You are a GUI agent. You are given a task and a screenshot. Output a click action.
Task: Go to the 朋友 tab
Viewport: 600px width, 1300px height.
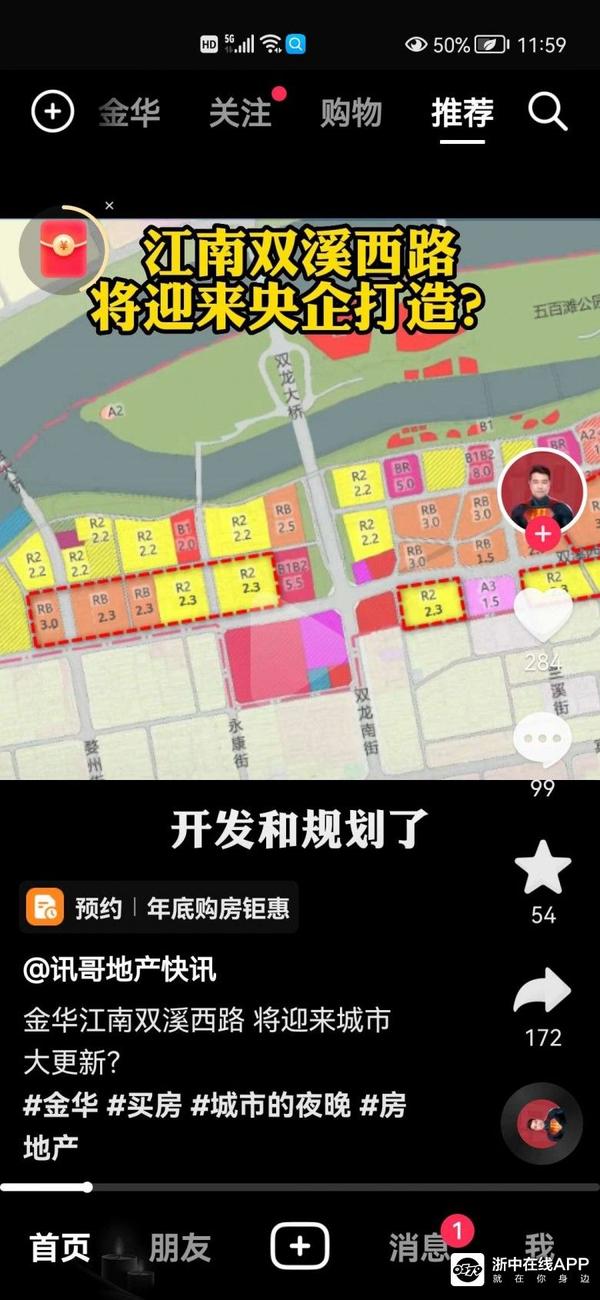180,1247
